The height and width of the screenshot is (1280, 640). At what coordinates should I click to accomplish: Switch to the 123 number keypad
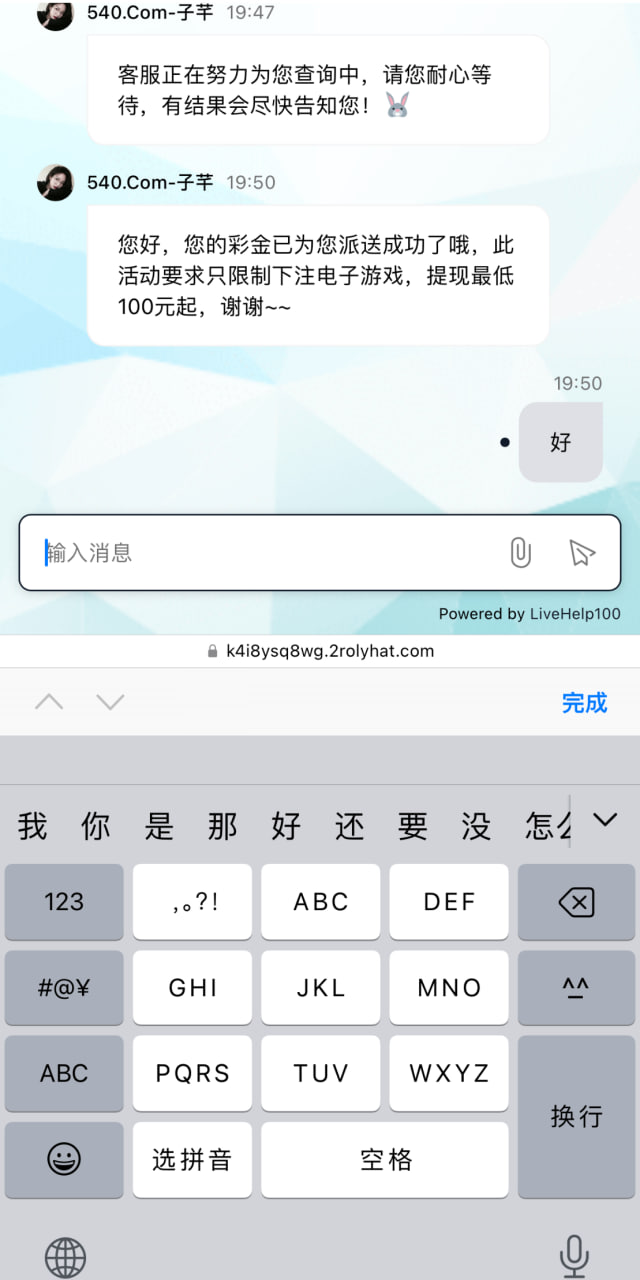click(x=64, y=902)
